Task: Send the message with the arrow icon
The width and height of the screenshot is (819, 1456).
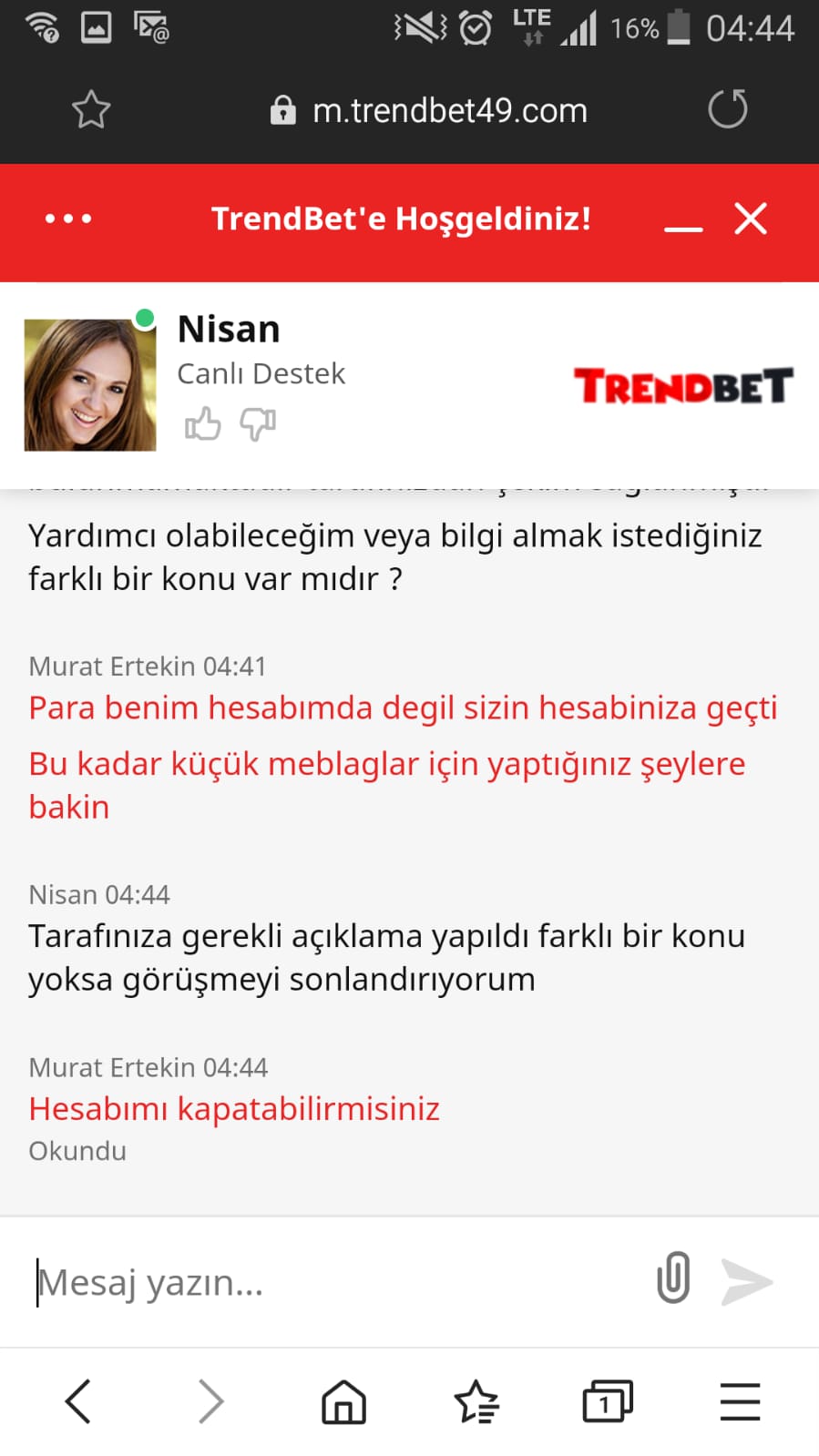Action: 746,1281
